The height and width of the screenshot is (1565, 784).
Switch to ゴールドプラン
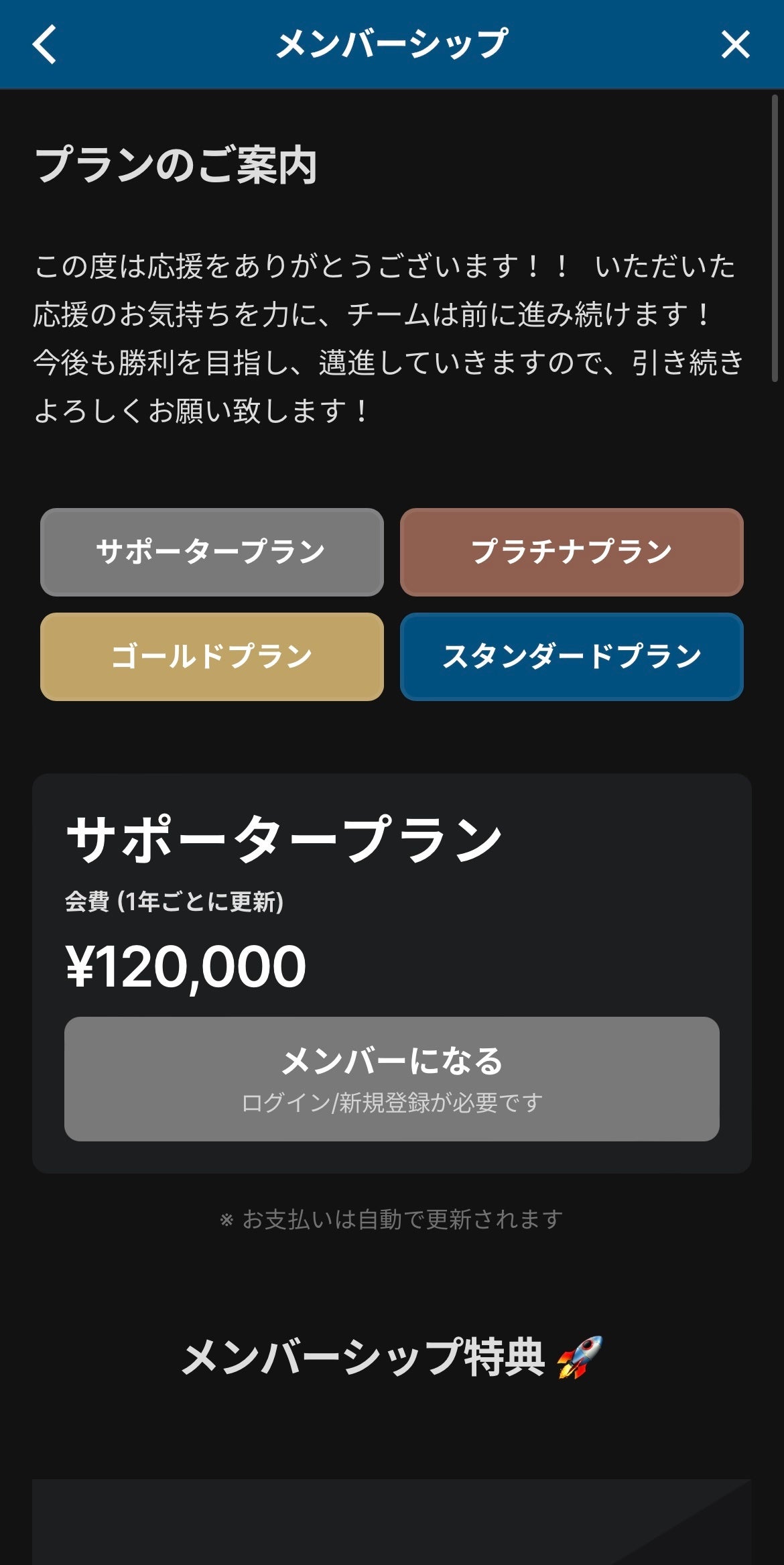click(x=212, y=657)
